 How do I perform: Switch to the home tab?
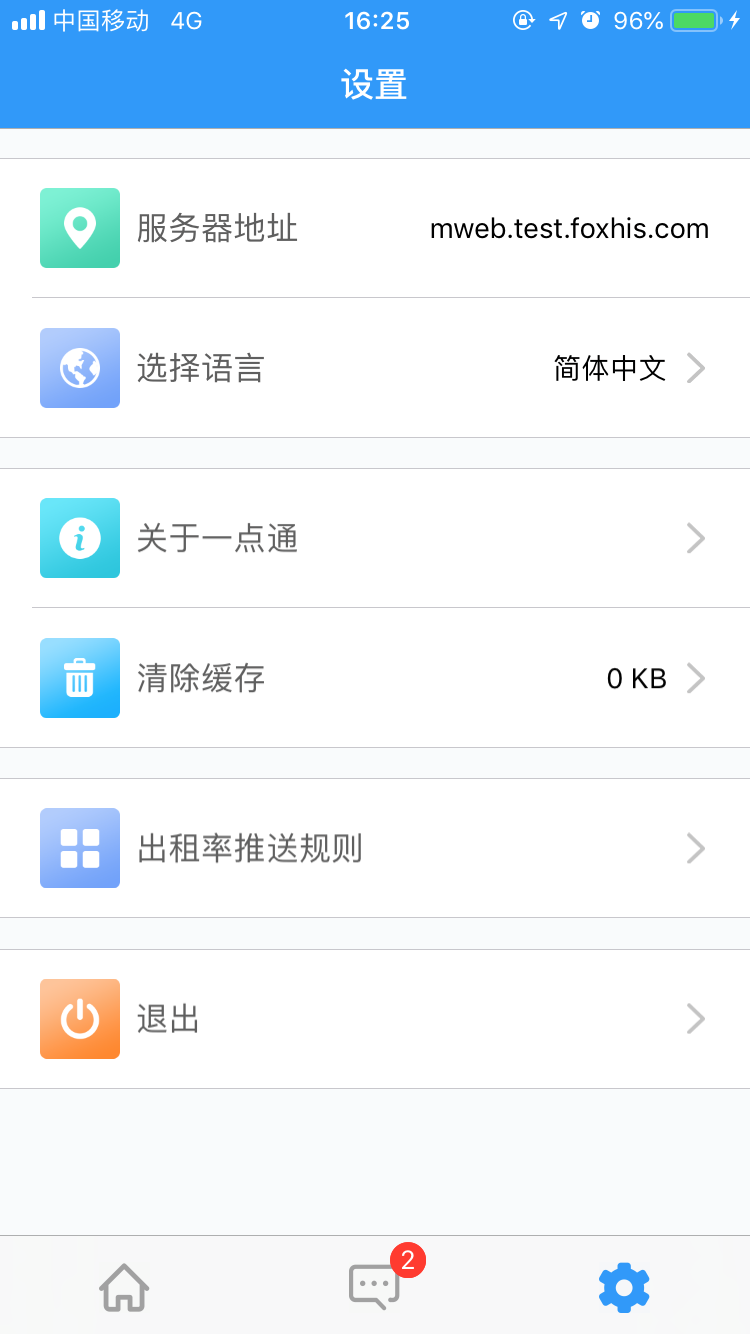pos(124,1287)
